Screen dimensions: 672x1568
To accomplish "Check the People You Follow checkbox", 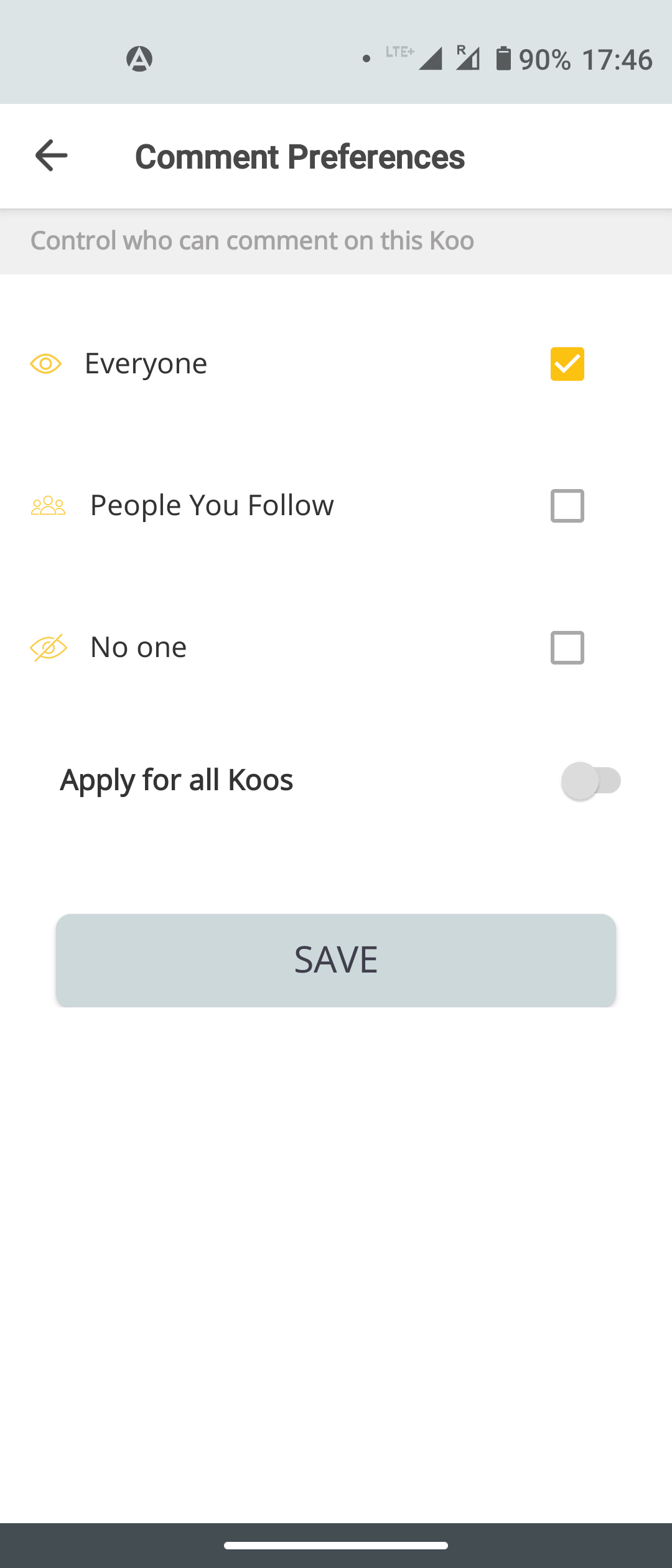I will coord(567,506).
